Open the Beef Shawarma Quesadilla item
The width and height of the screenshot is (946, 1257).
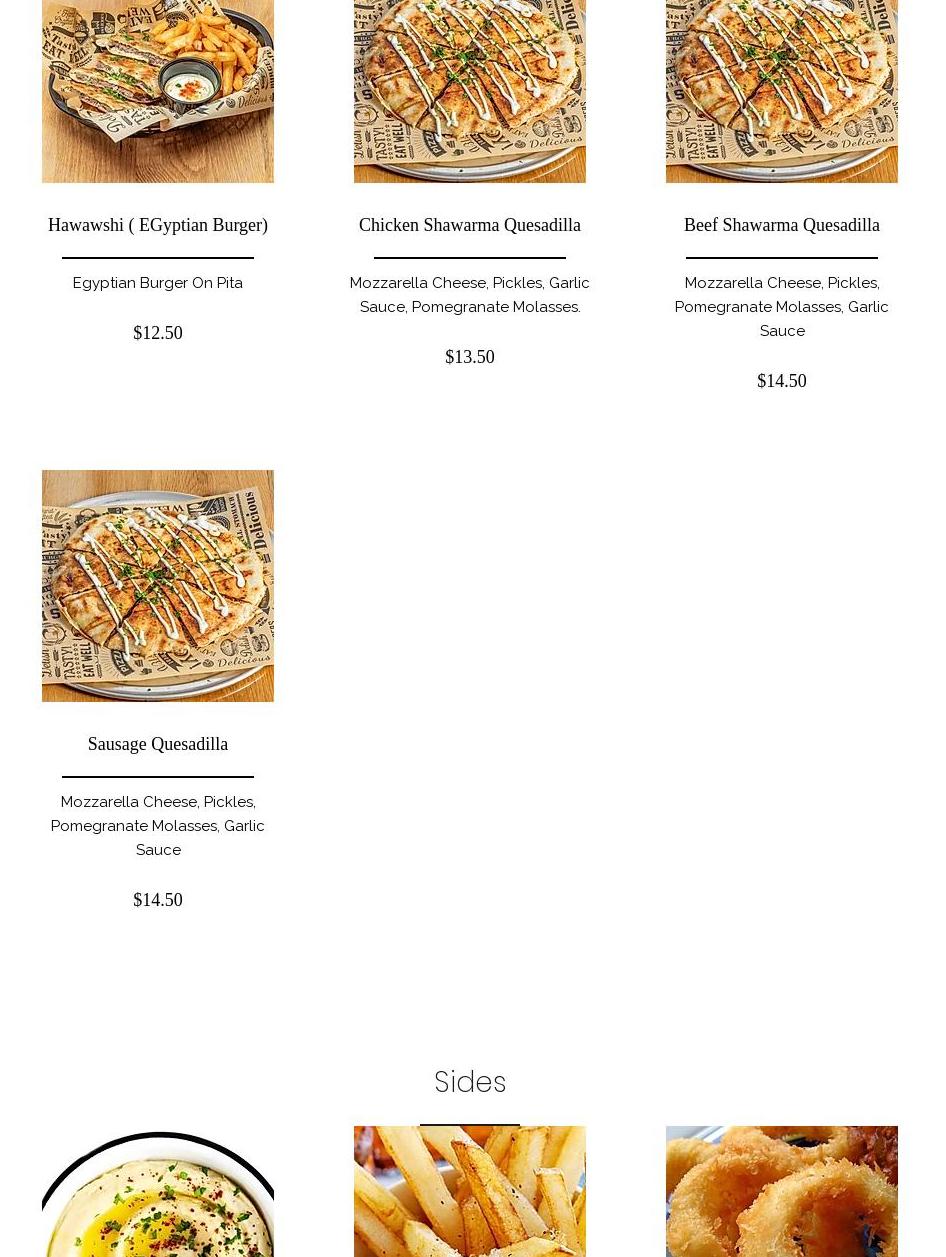[781, 225]
